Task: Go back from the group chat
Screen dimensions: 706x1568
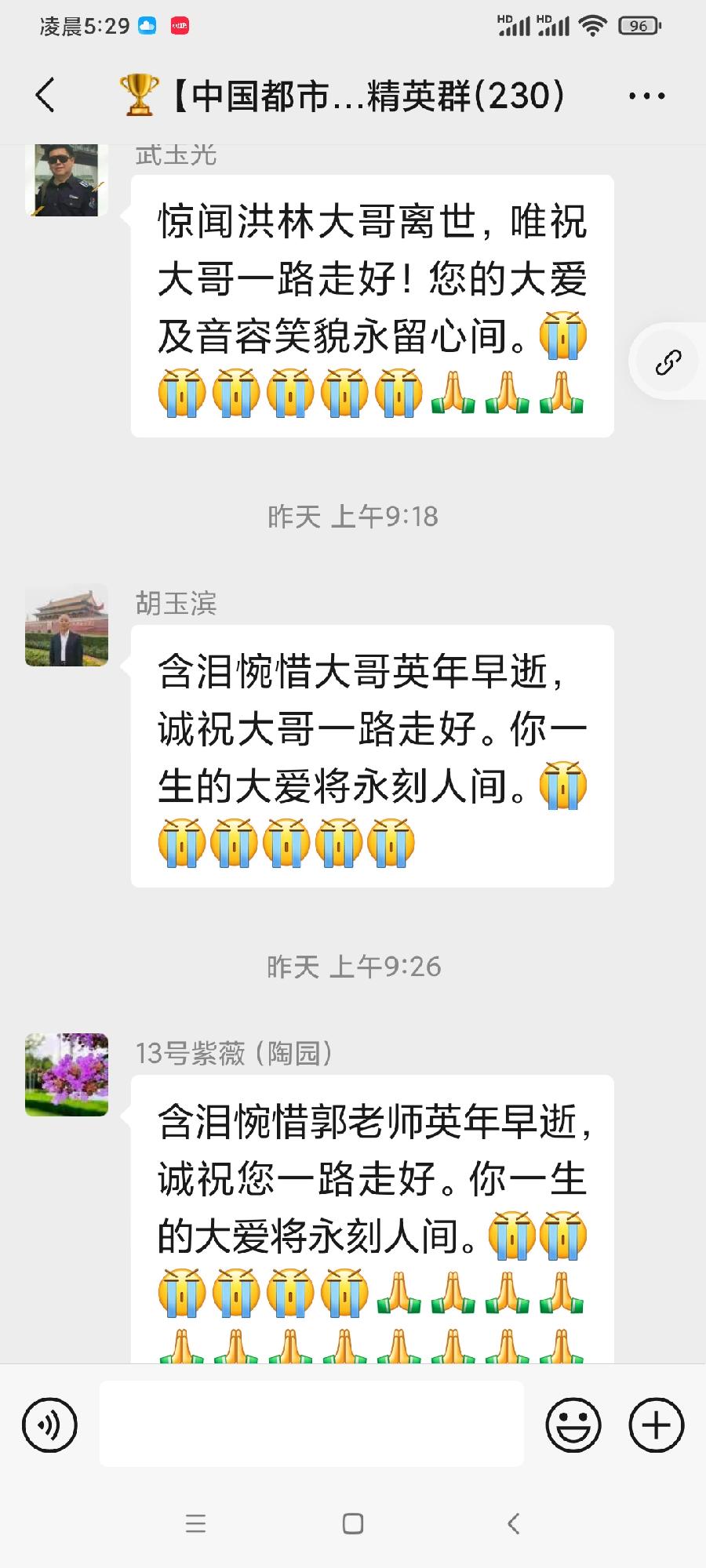Action: pyautogui.click(x=45, y=96)
